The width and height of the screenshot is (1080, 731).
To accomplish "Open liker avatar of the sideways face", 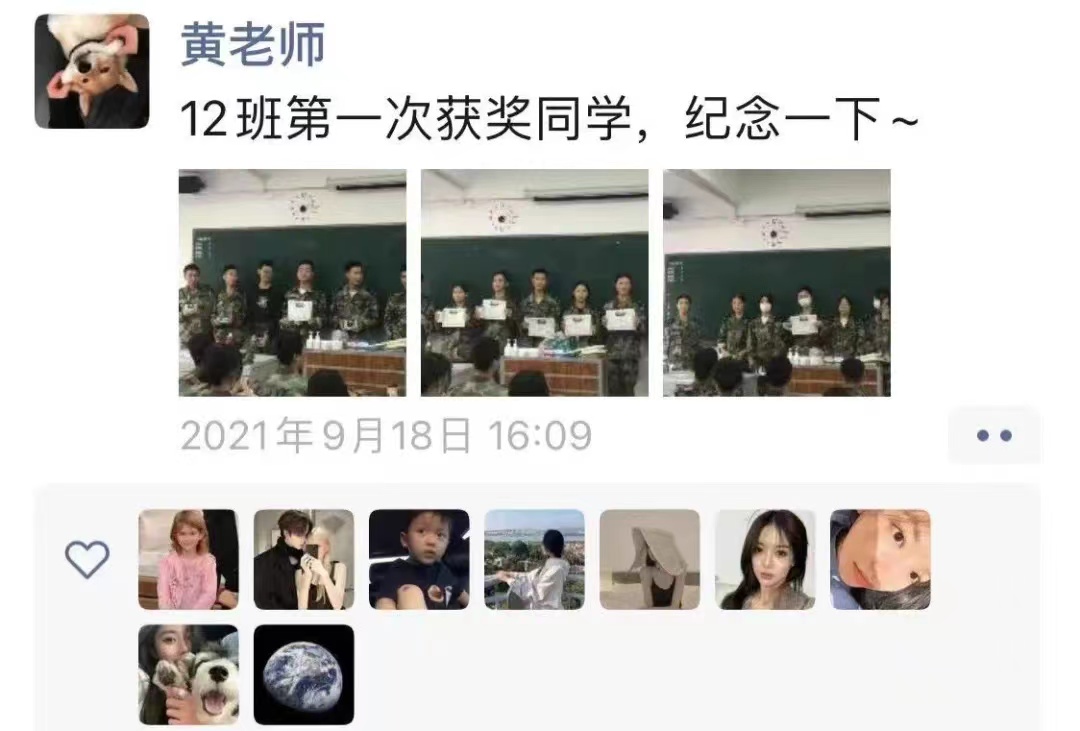I will click(x=880, y=560).
